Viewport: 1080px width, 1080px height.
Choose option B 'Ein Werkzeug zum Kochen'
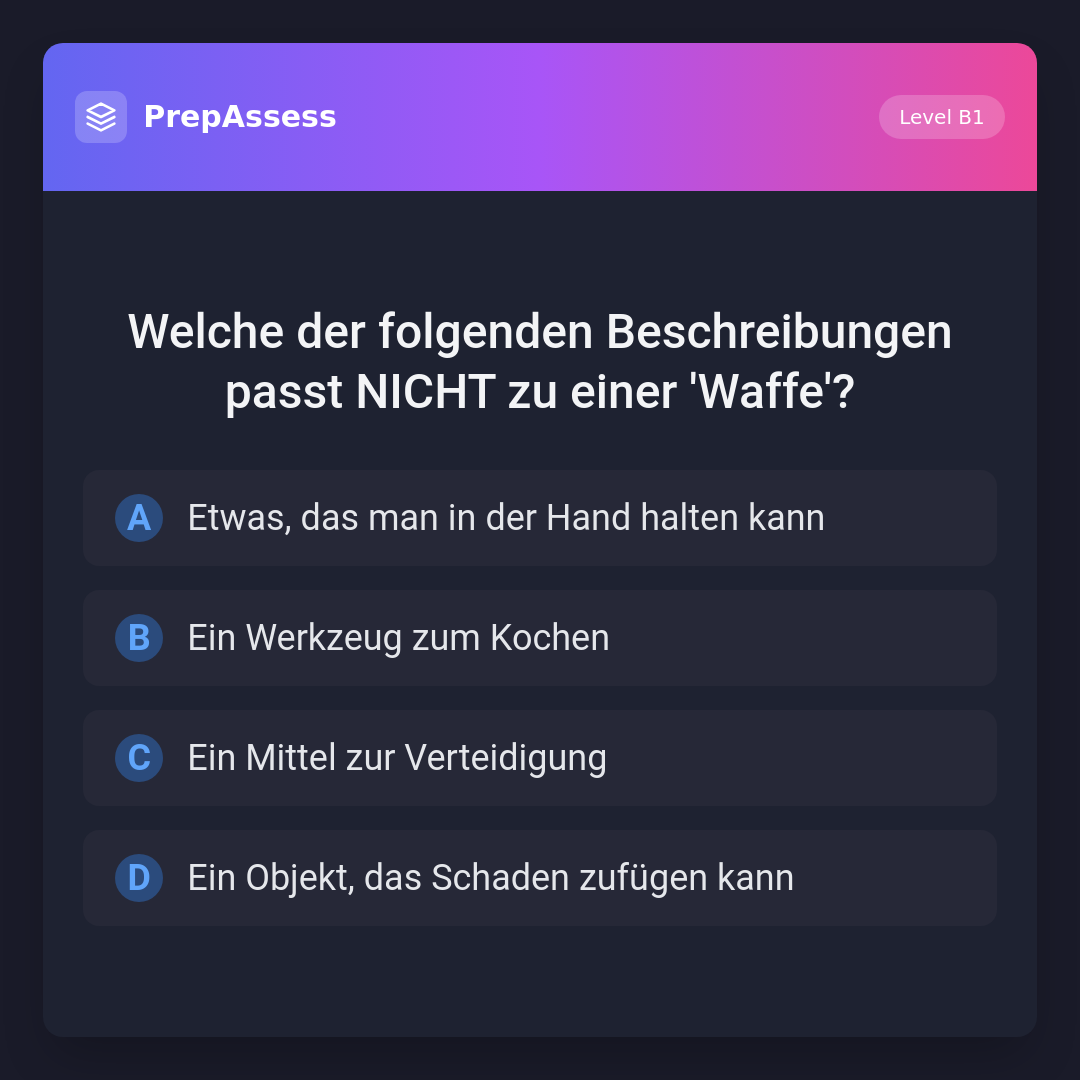[540, 638]
